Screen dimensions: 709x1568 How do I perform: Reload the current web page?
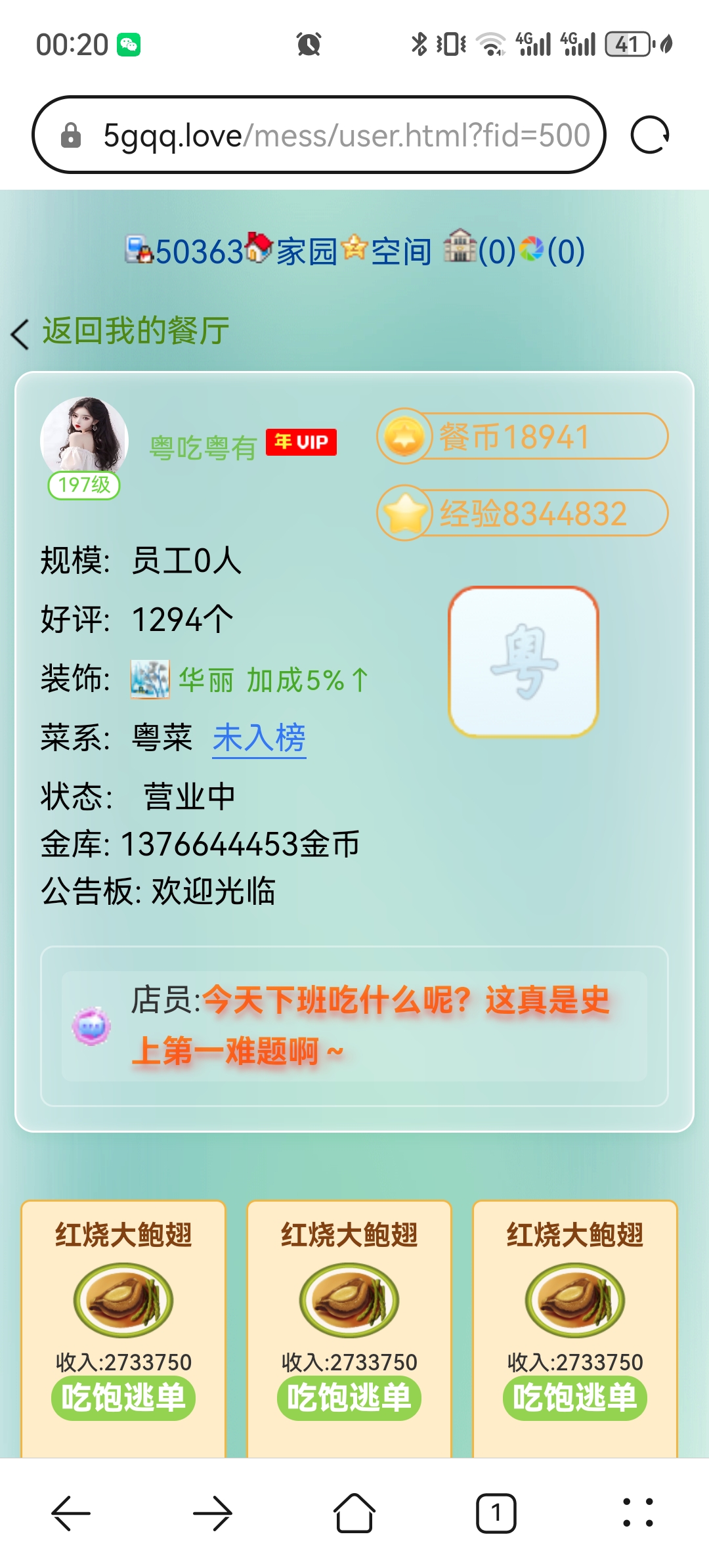649,135
